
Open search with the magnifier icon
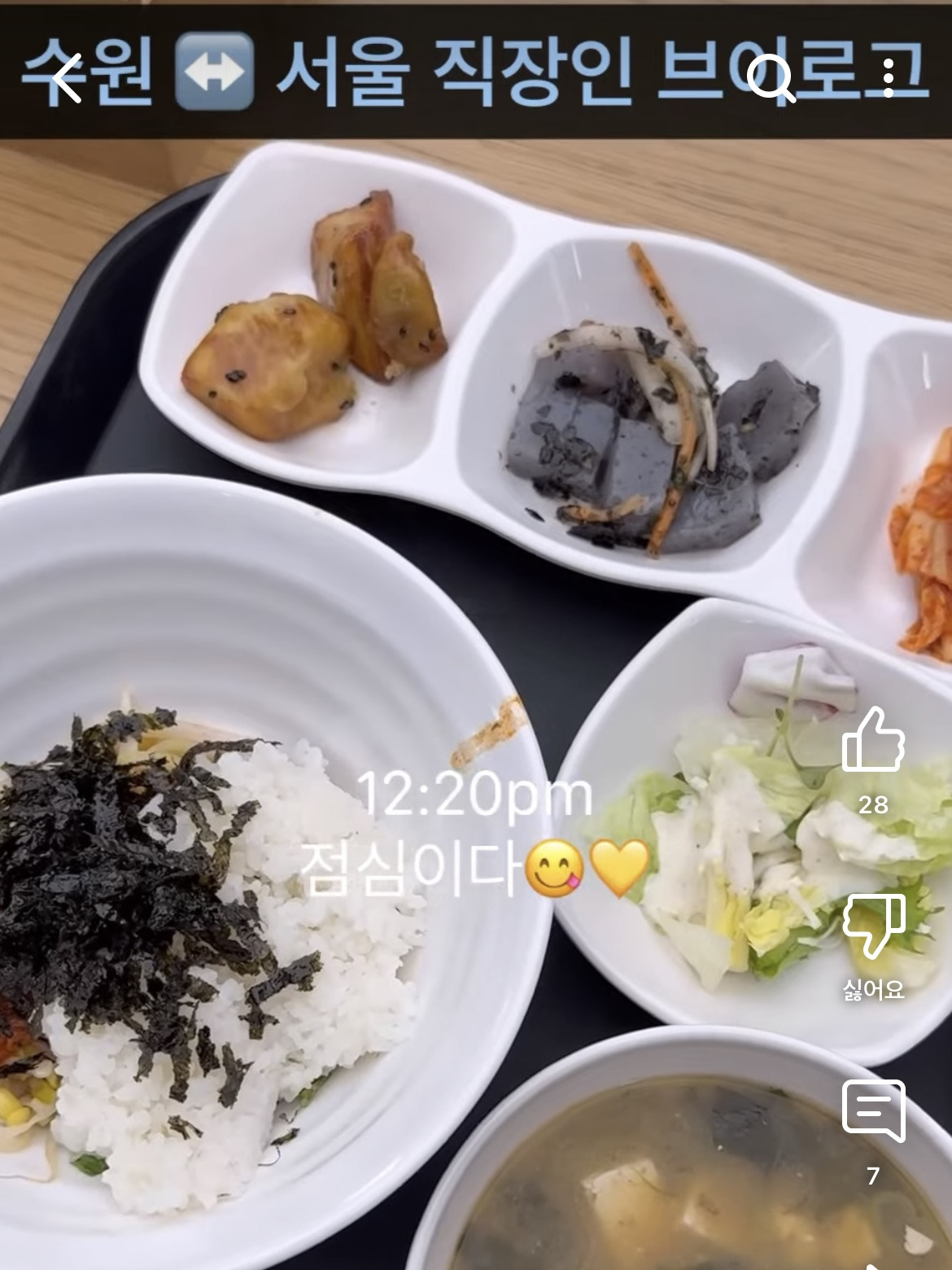point(771,79)
